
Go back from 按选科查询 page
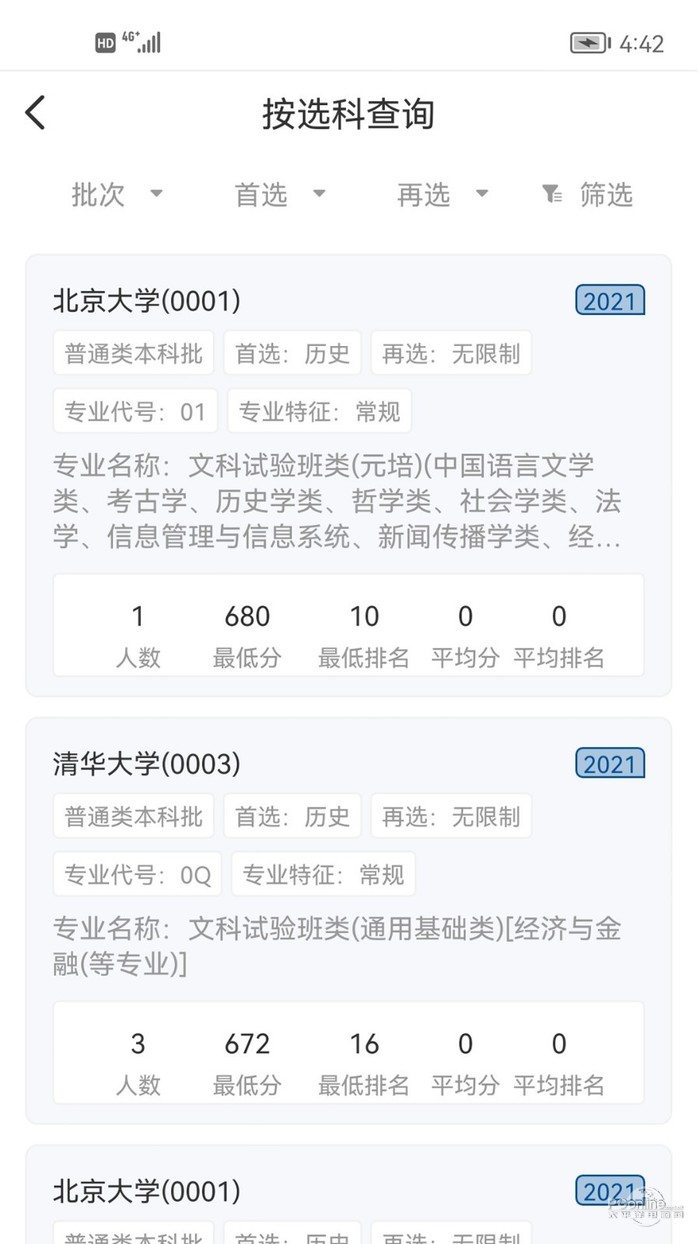(36, 113)
